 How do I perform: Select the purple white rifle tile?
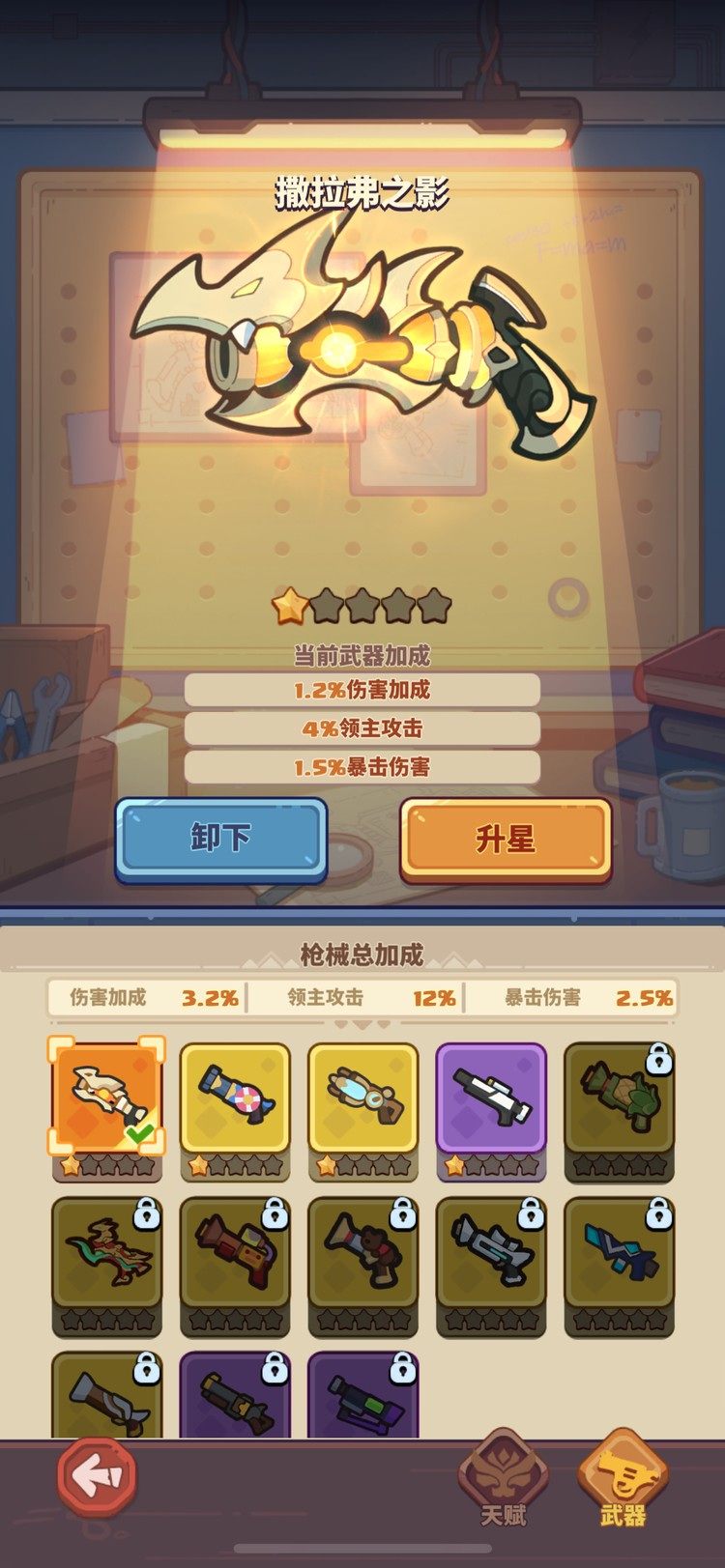coord(491,1098)
